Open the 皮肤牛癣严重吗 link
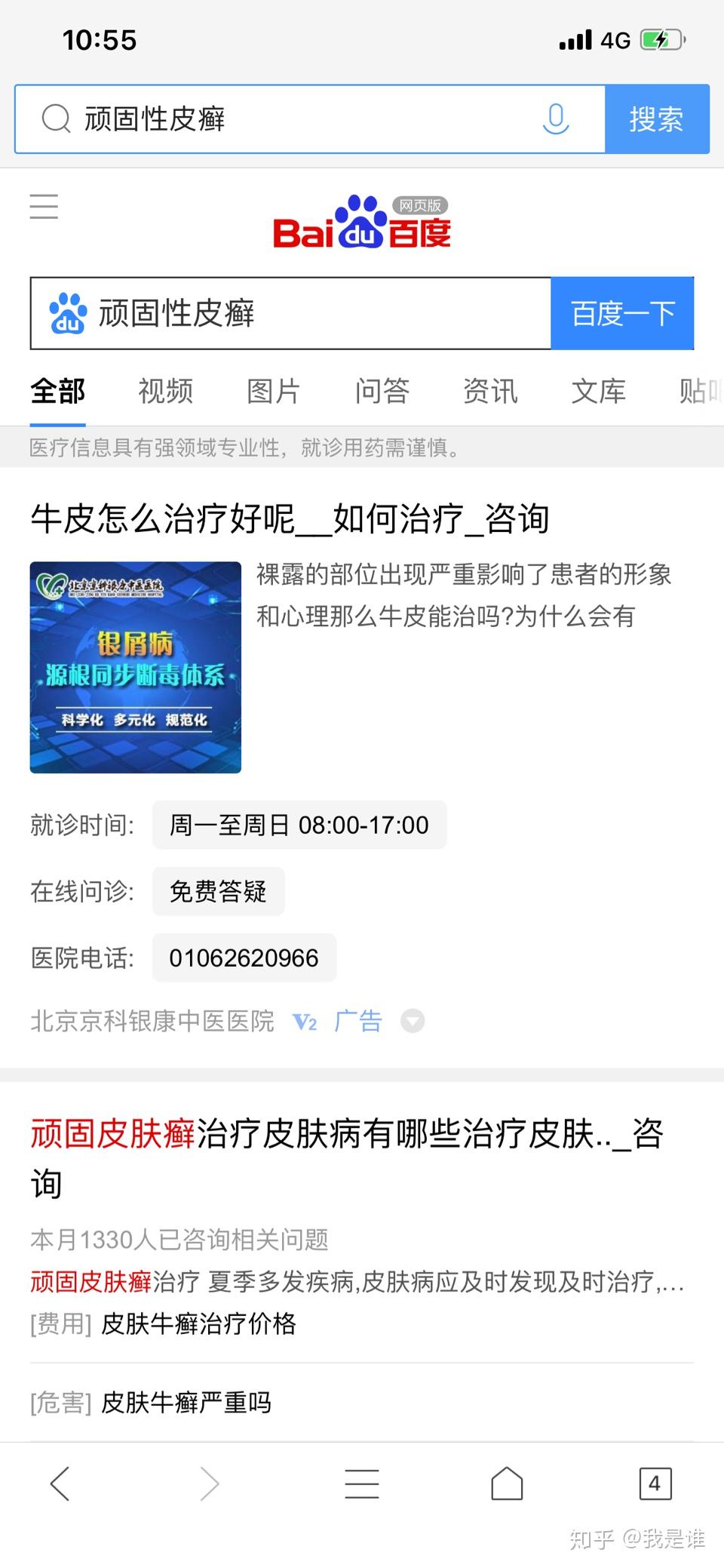The width and height of the screenshot is (724, 1568). coord(186,1403)
